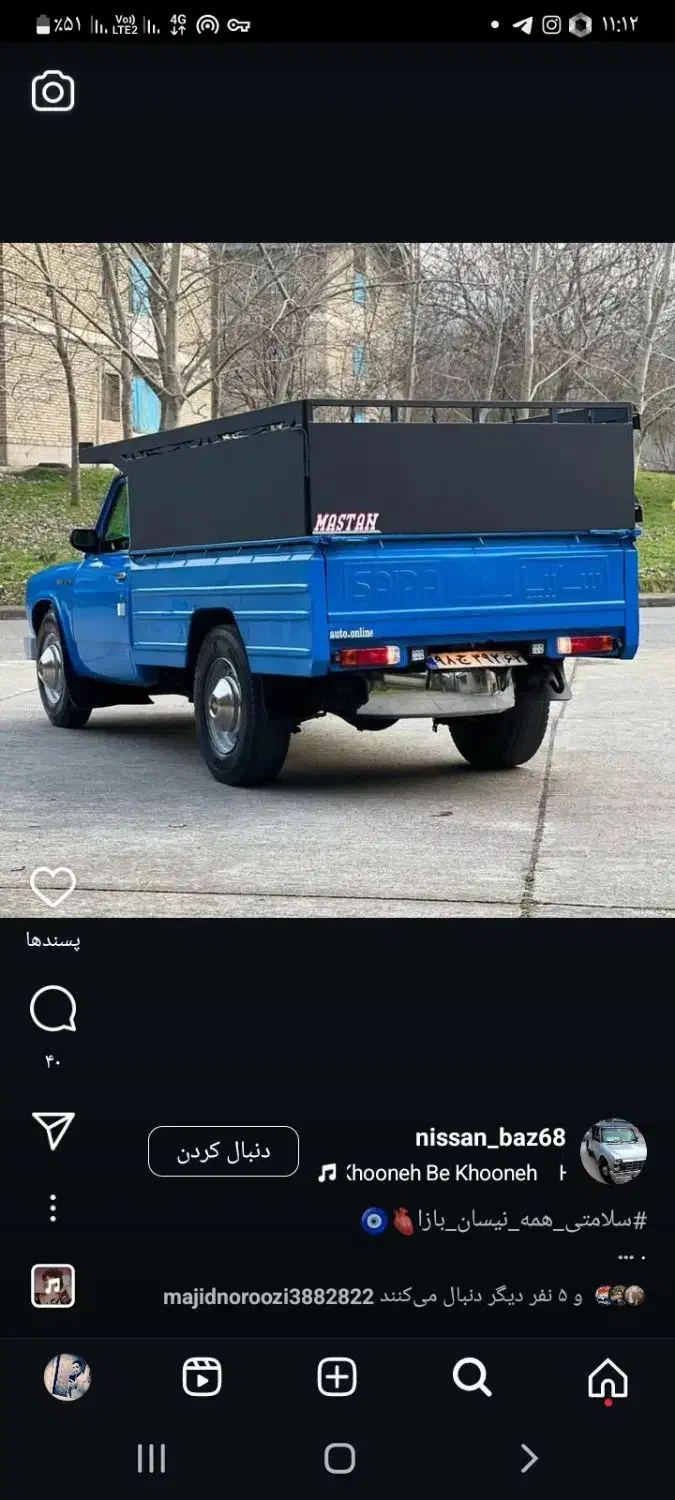Open my profile tab
675x1500 pixels.
coord(67,1378)
